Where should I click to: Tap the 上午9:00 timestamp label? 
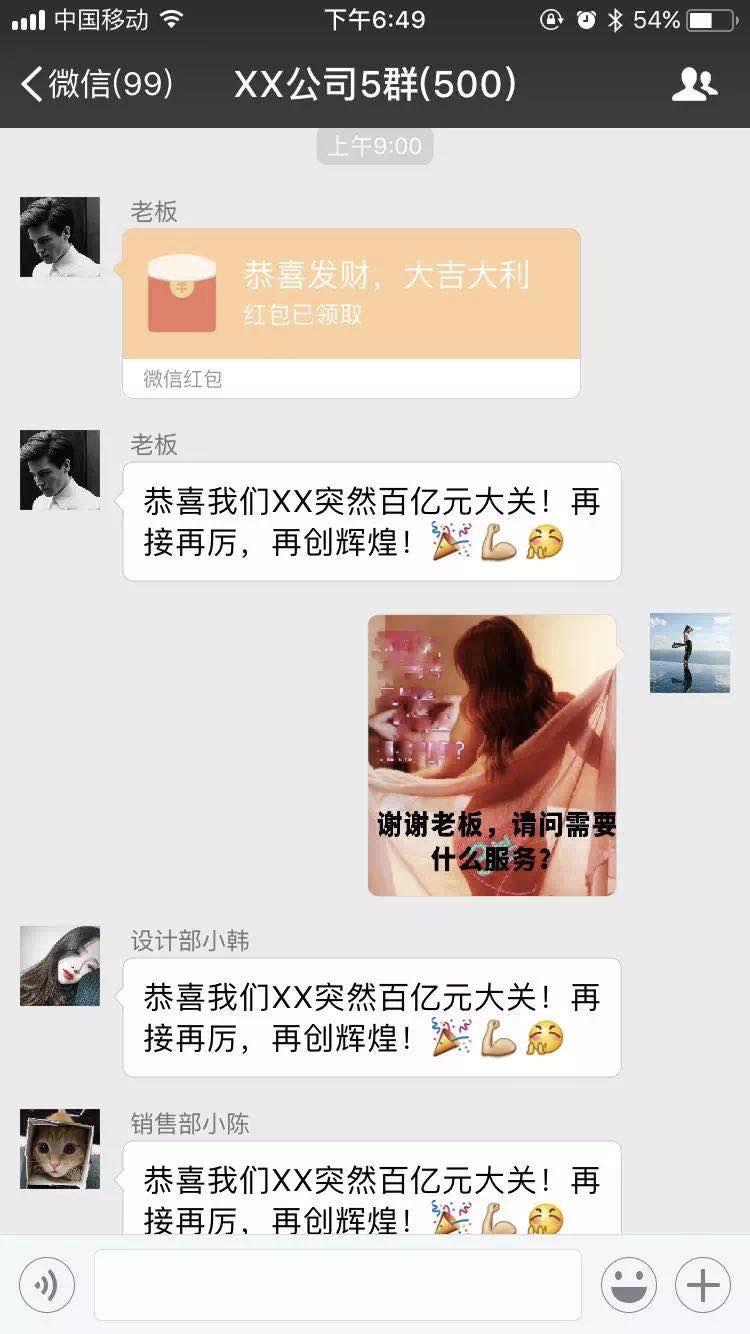375,146
